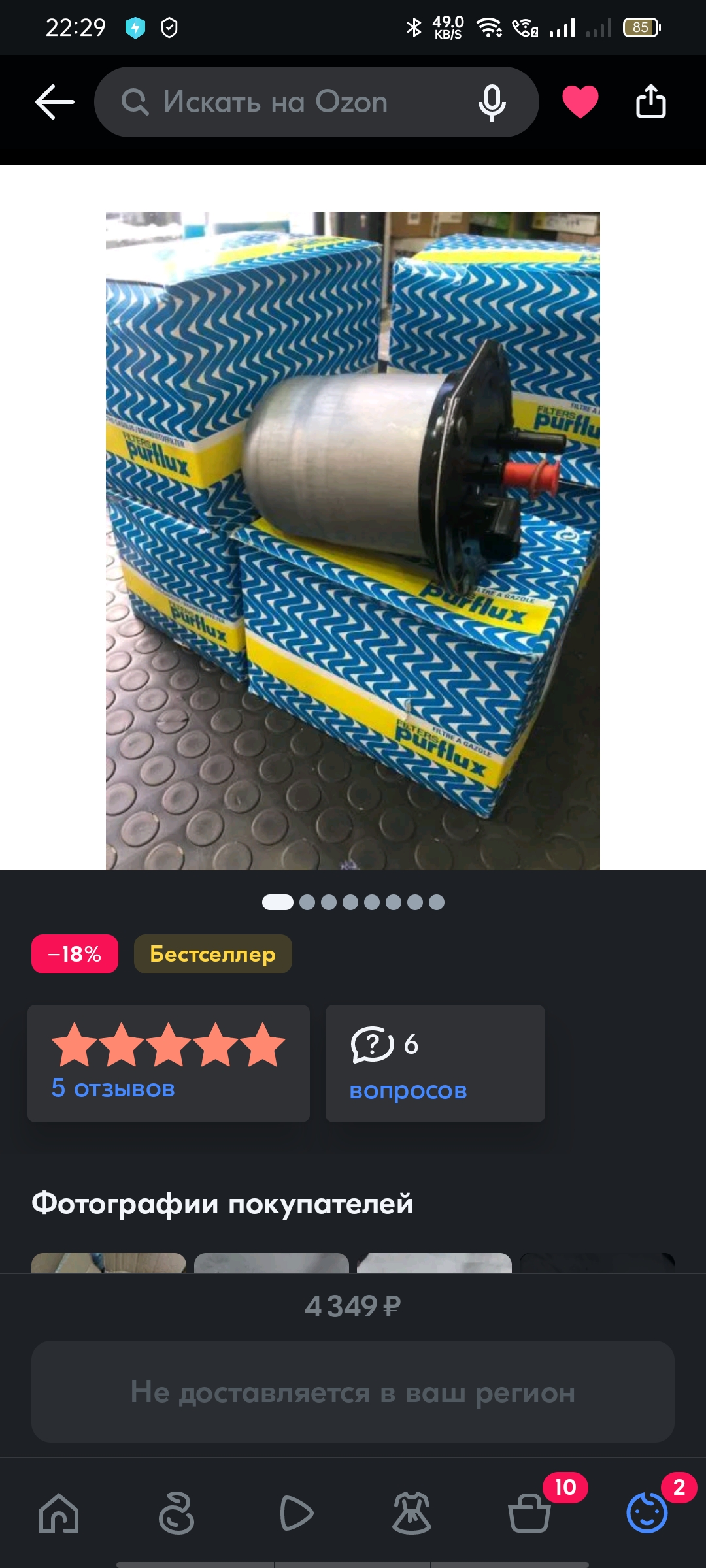Tap the Бестселлер badge
706x1568 pixels.
(x=213, y=954)
